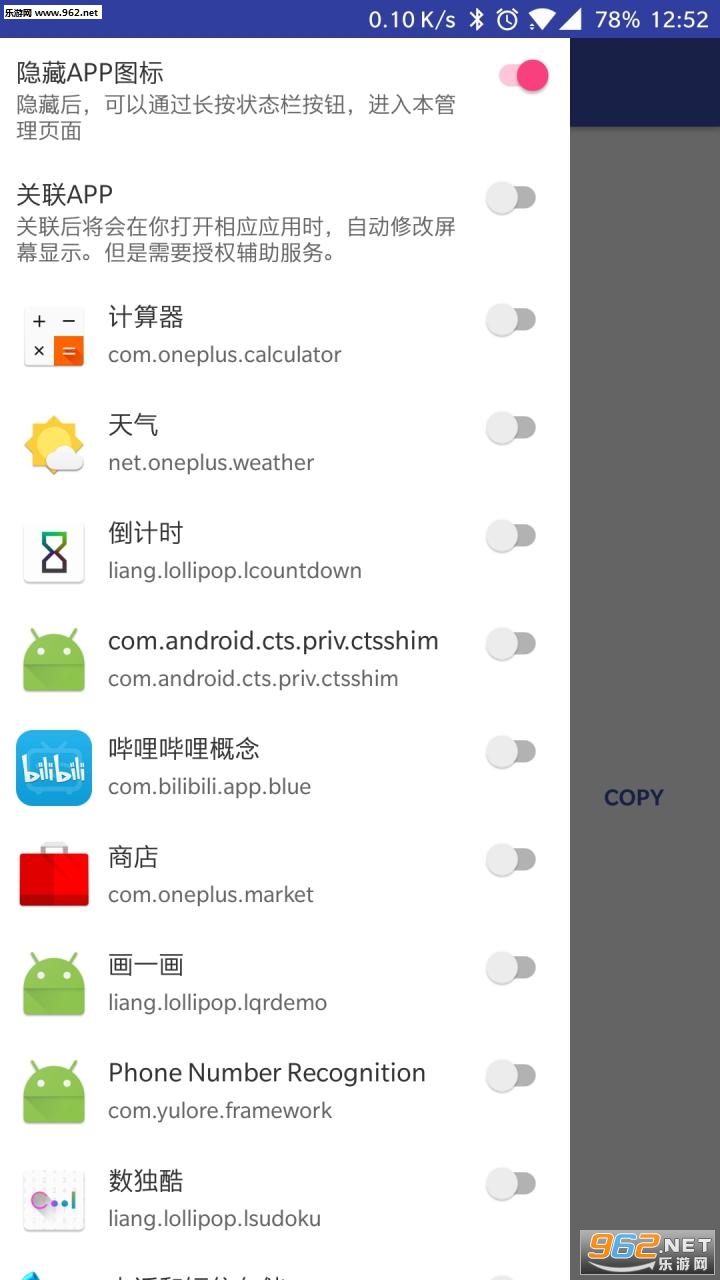This screenshot has height=1280, width=720.
Task: Enable Phone Number Recognition switch
Action: (x=511, y=1076)
